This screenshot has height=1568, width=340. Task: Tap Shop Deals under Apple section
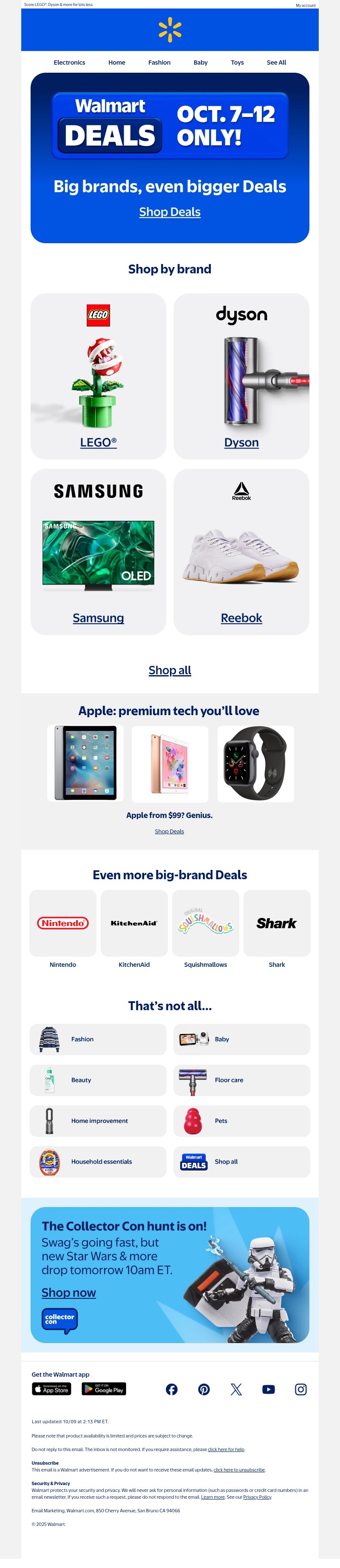[169, 831]
